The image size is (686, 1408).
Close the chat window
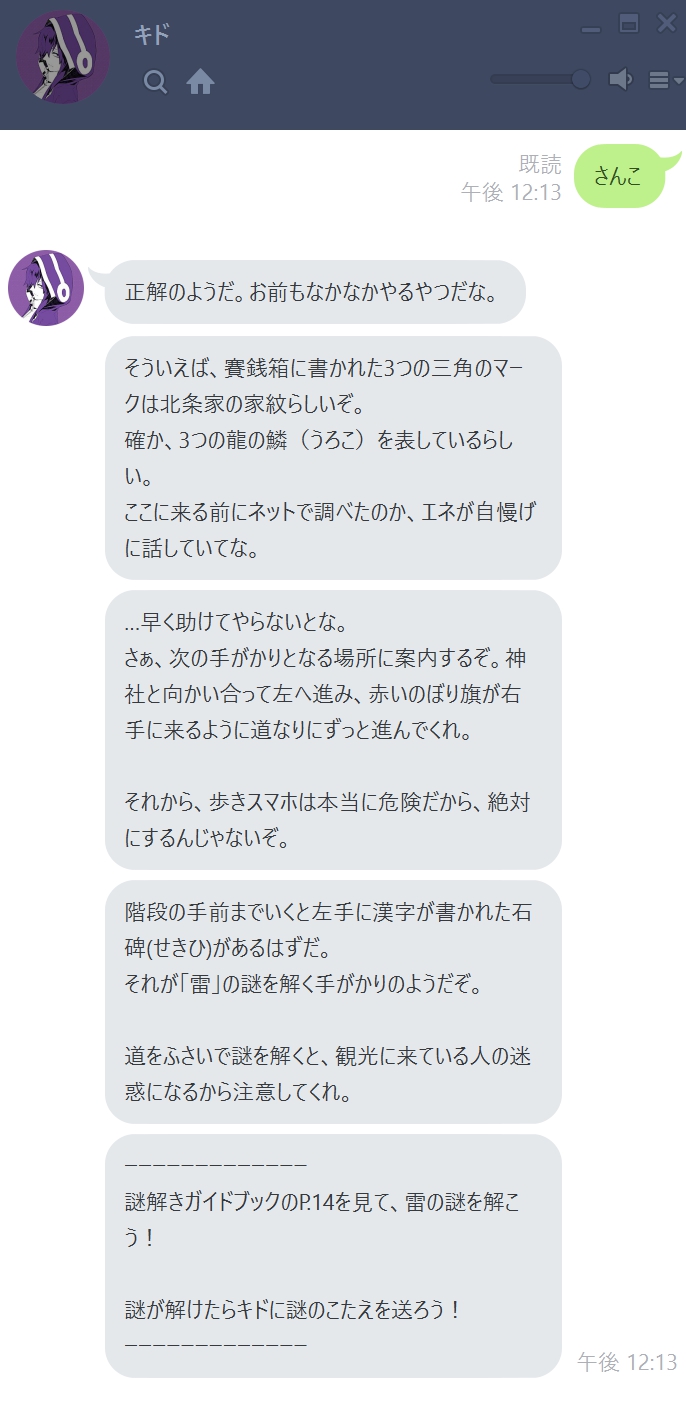[666, 24]
